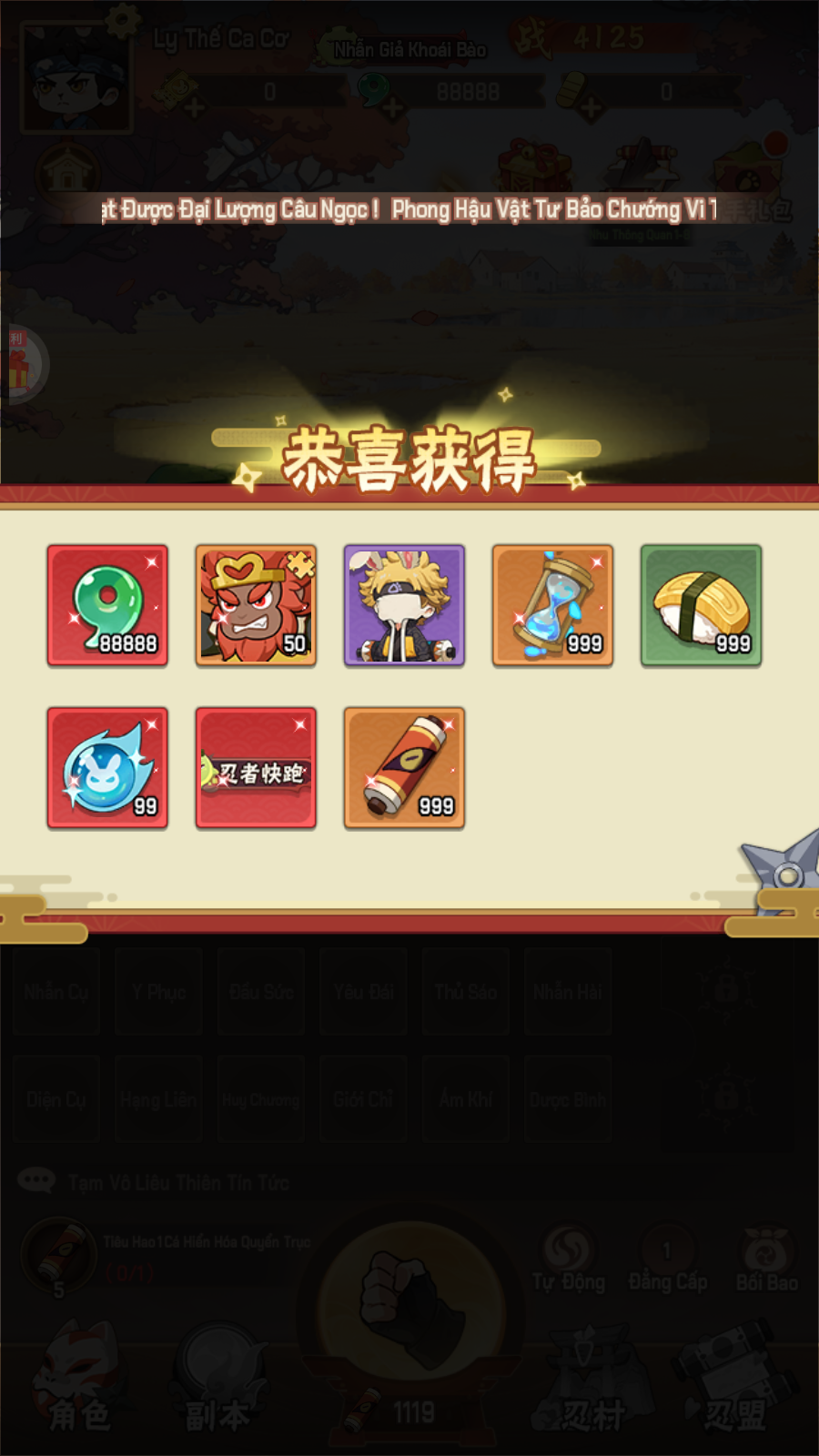Check the hourglass item reward 999
This screenshot has width=819, height=1456.
(x=552, y=606)
